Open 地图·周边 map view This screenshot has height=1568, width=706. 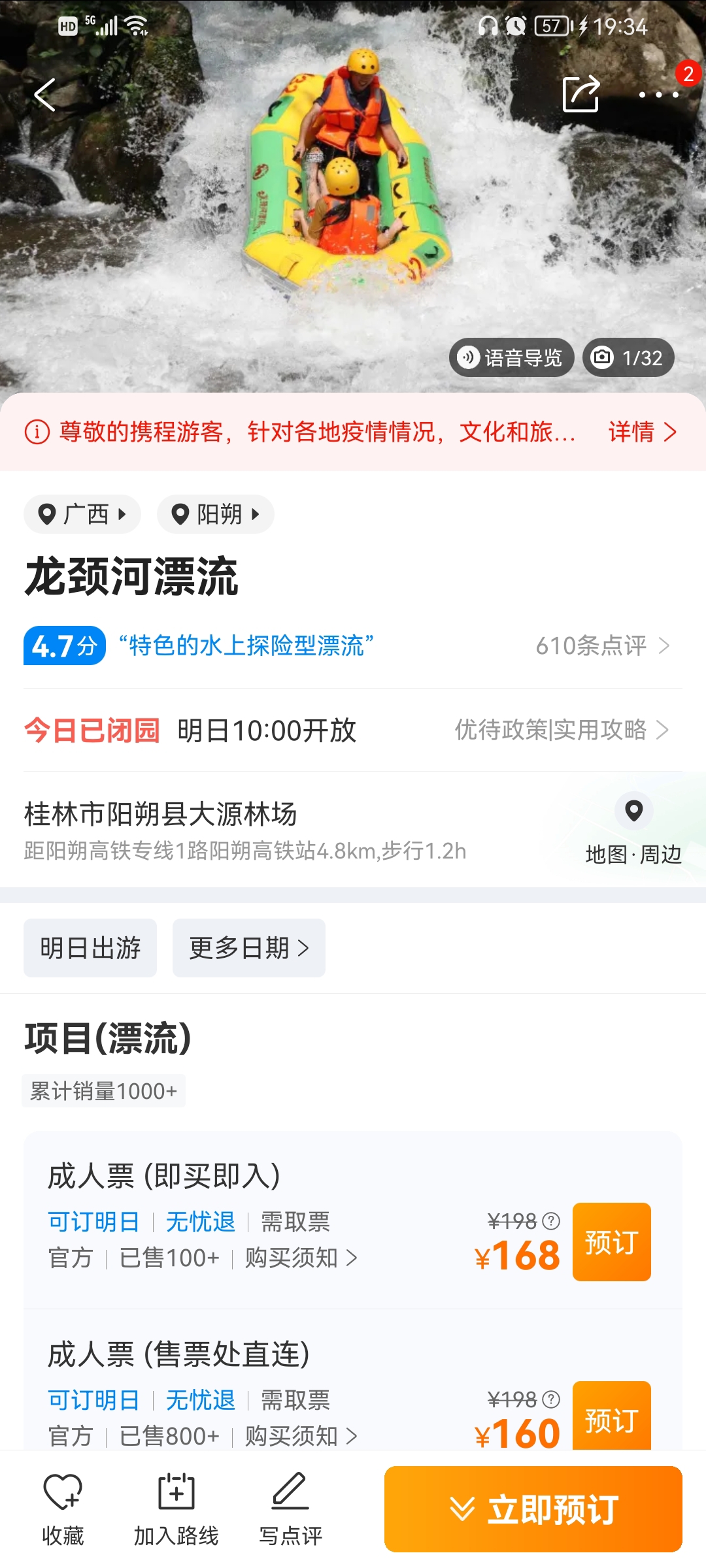(x=633, y=830)
